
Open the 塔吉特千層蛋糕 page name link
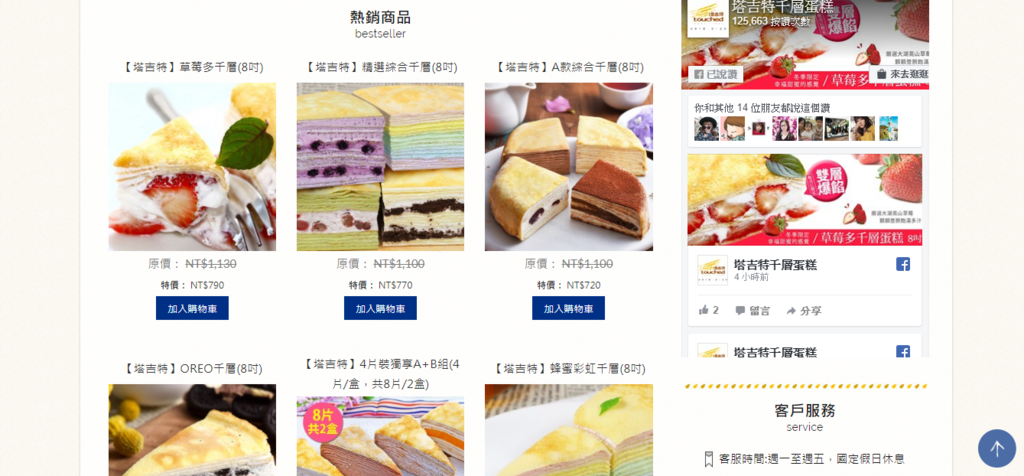click(x=775, y=264)
